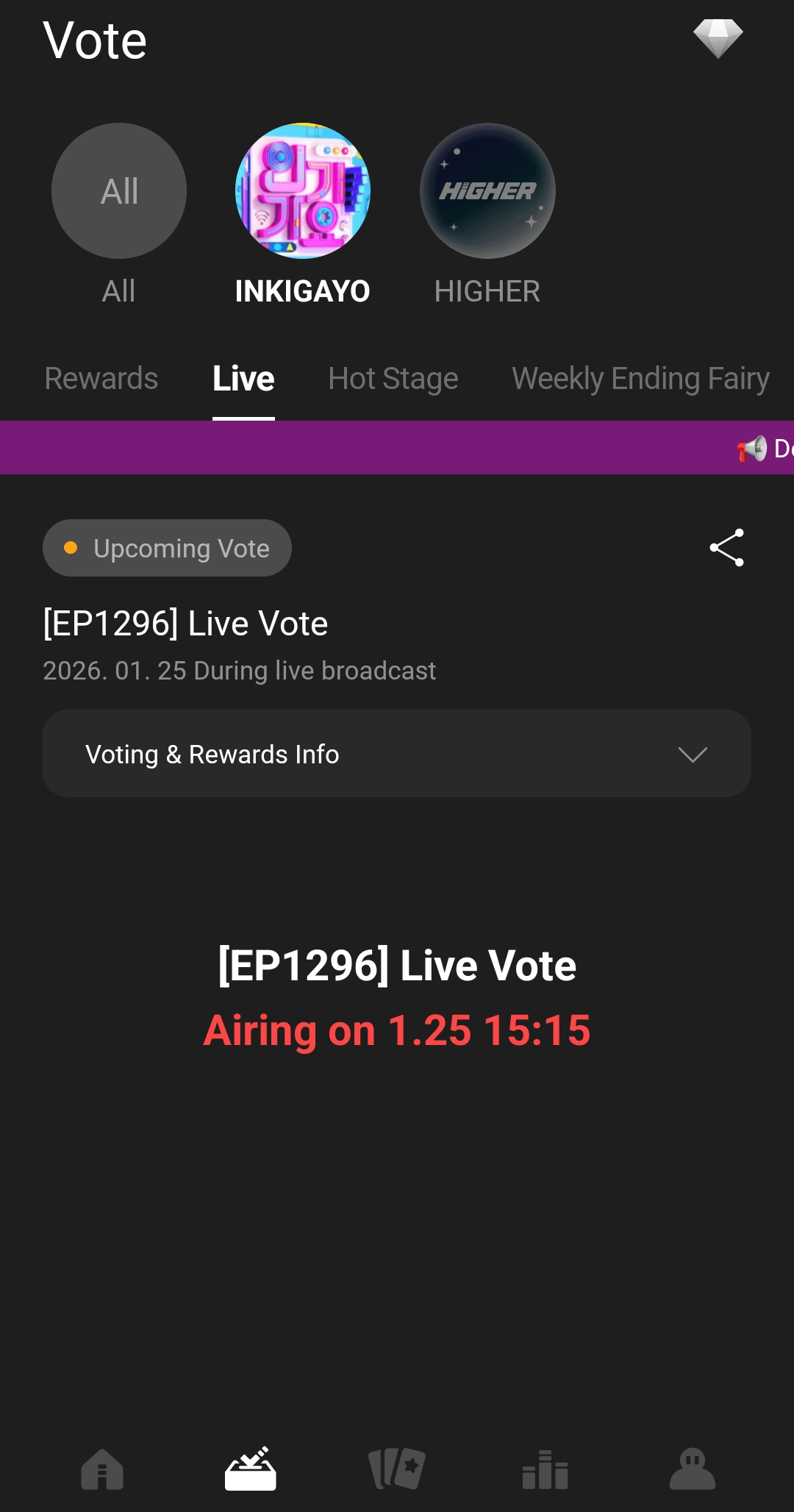Open the cards tab in bottom navigation
The height and width of the screenshot is (1512, 794).
[x=397, y=1469]
